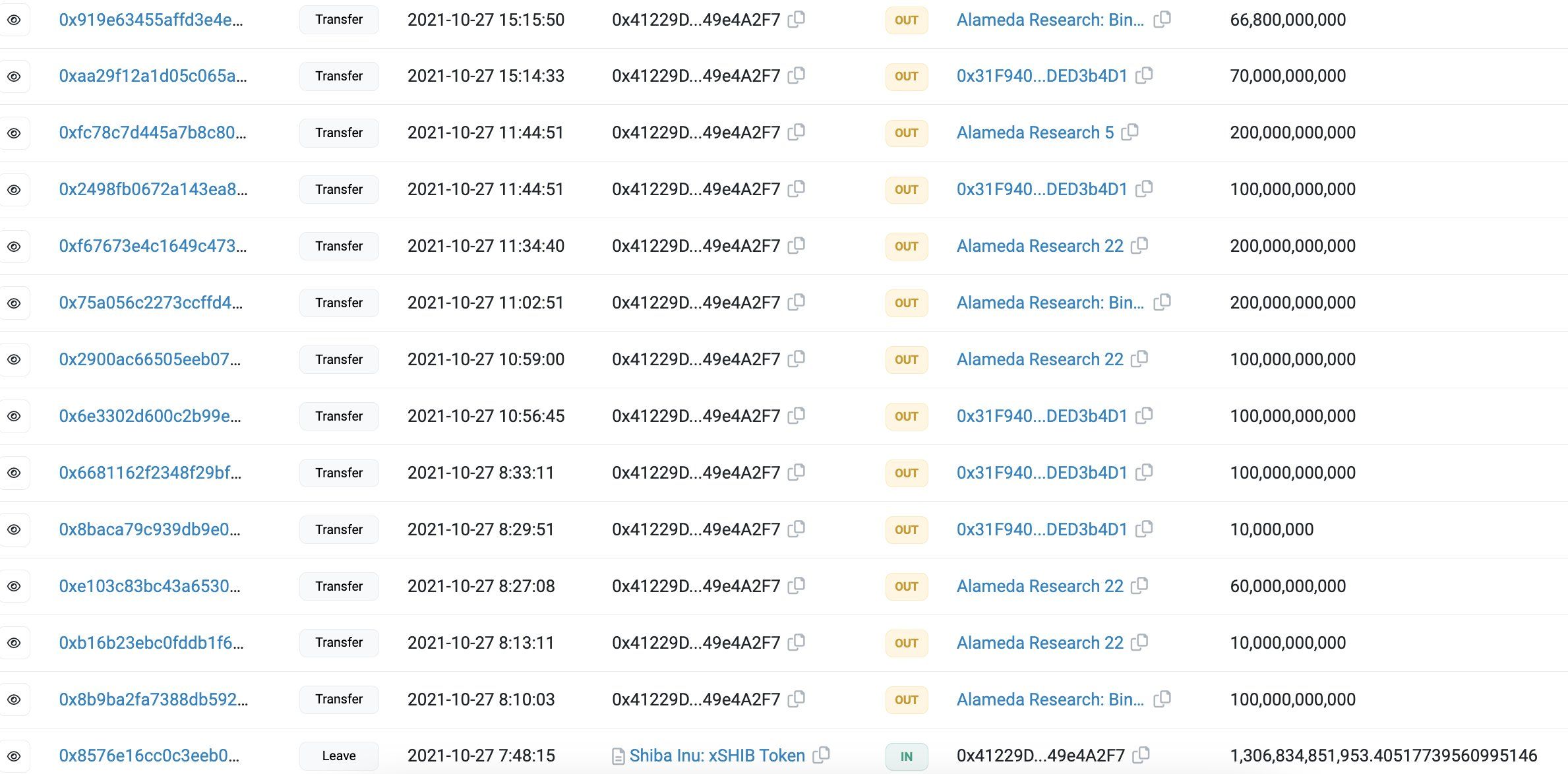The width and height of the screenshot is (1568, 774).
Task: Open transaction 0x8baca79c939db9e0
Action: [149, 529]
